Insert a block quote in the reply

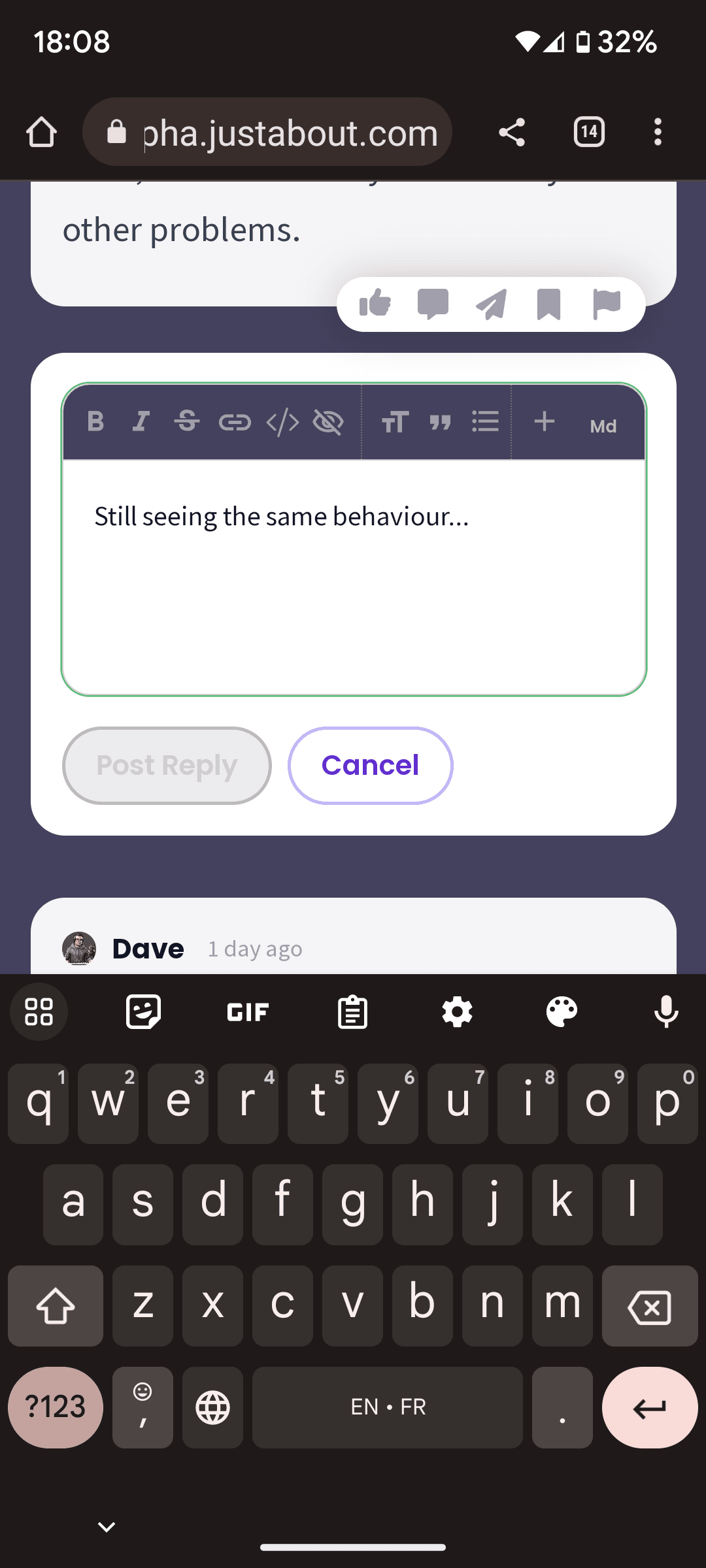tap(440, 423)
